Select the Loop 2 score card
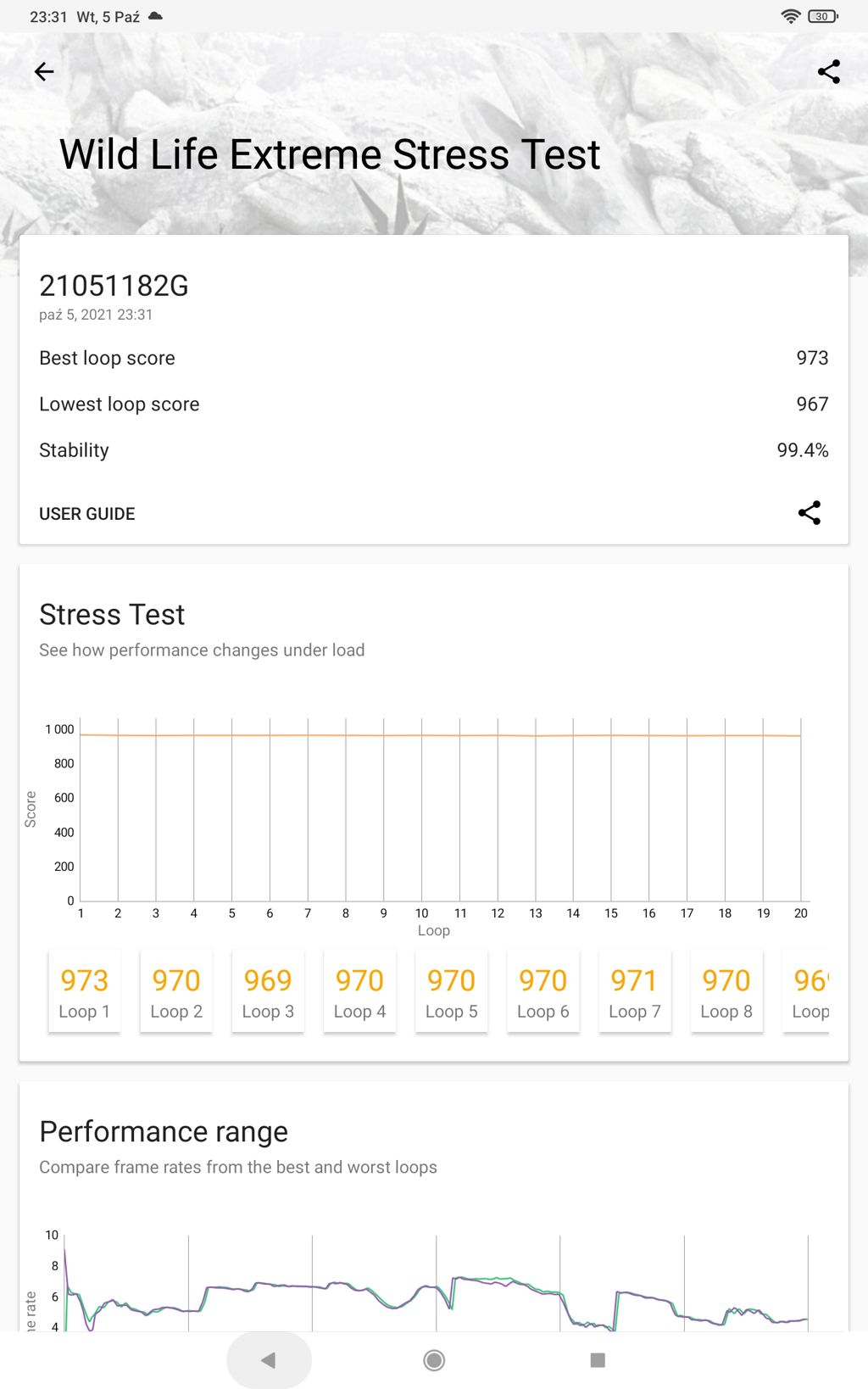 click(176, 992)
